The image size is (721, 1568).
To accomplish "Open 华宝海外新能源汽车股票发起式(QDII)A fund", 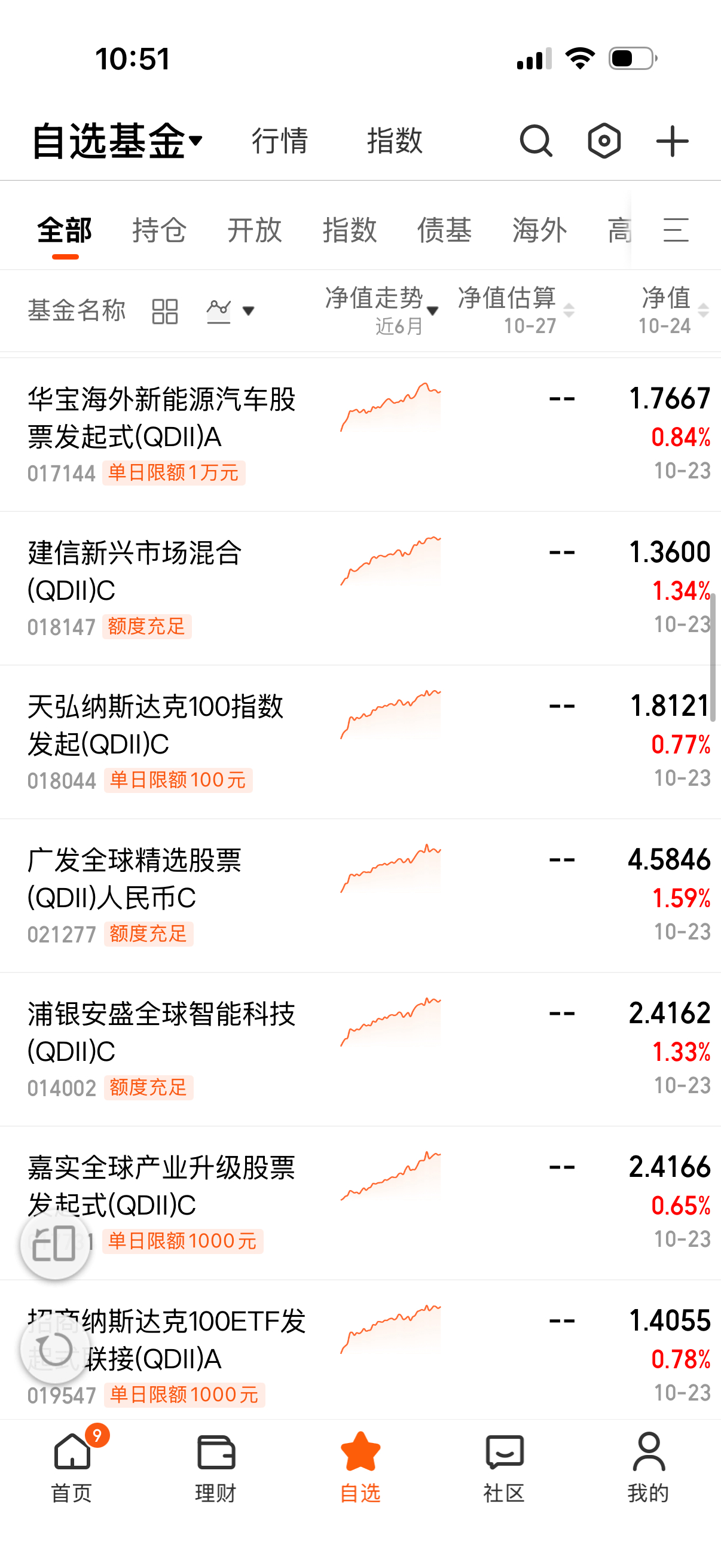I will [162, 418].
